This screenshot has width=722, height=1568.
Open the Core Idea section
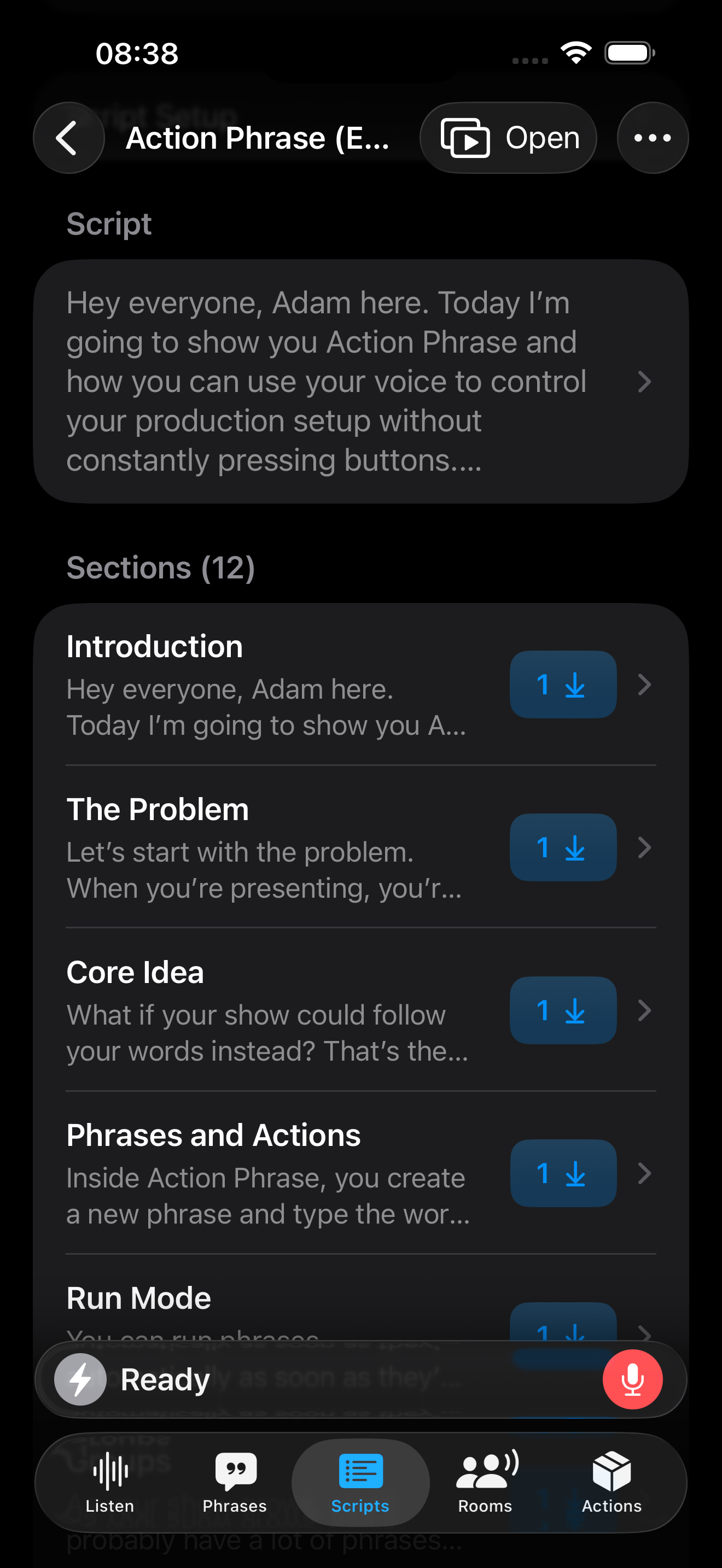point(268,1010)
